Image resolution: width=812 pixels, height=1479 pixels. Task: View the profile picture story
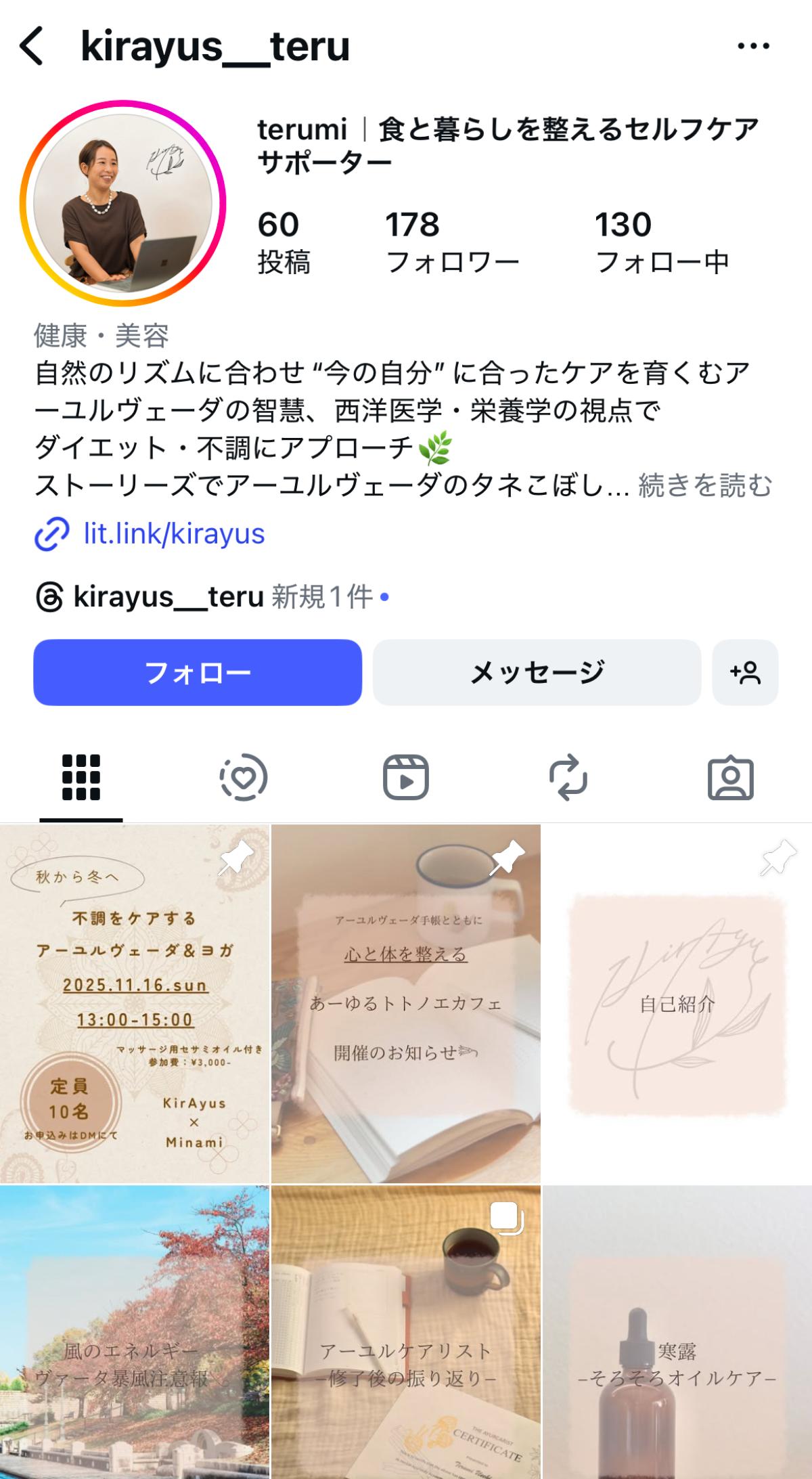[x=122, y=204]
